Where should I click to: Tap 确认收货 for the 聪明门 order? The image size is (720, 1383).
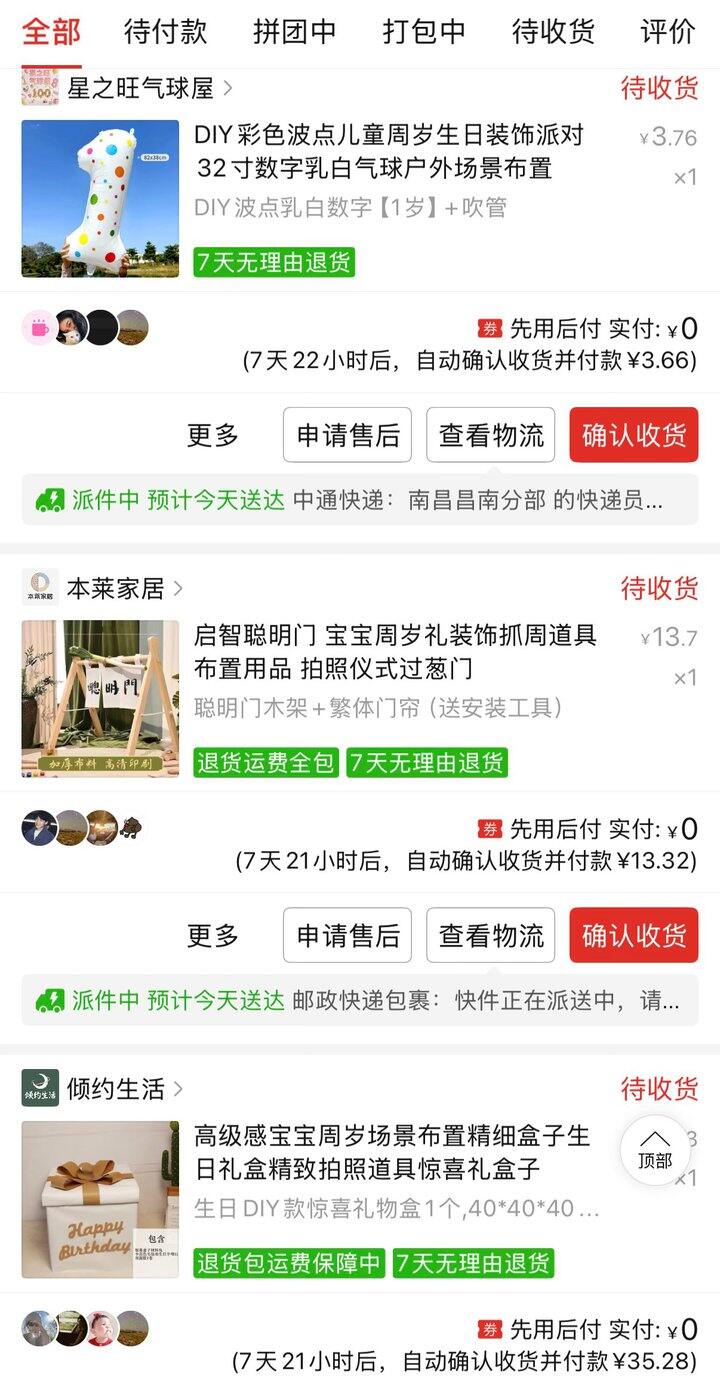634,935
